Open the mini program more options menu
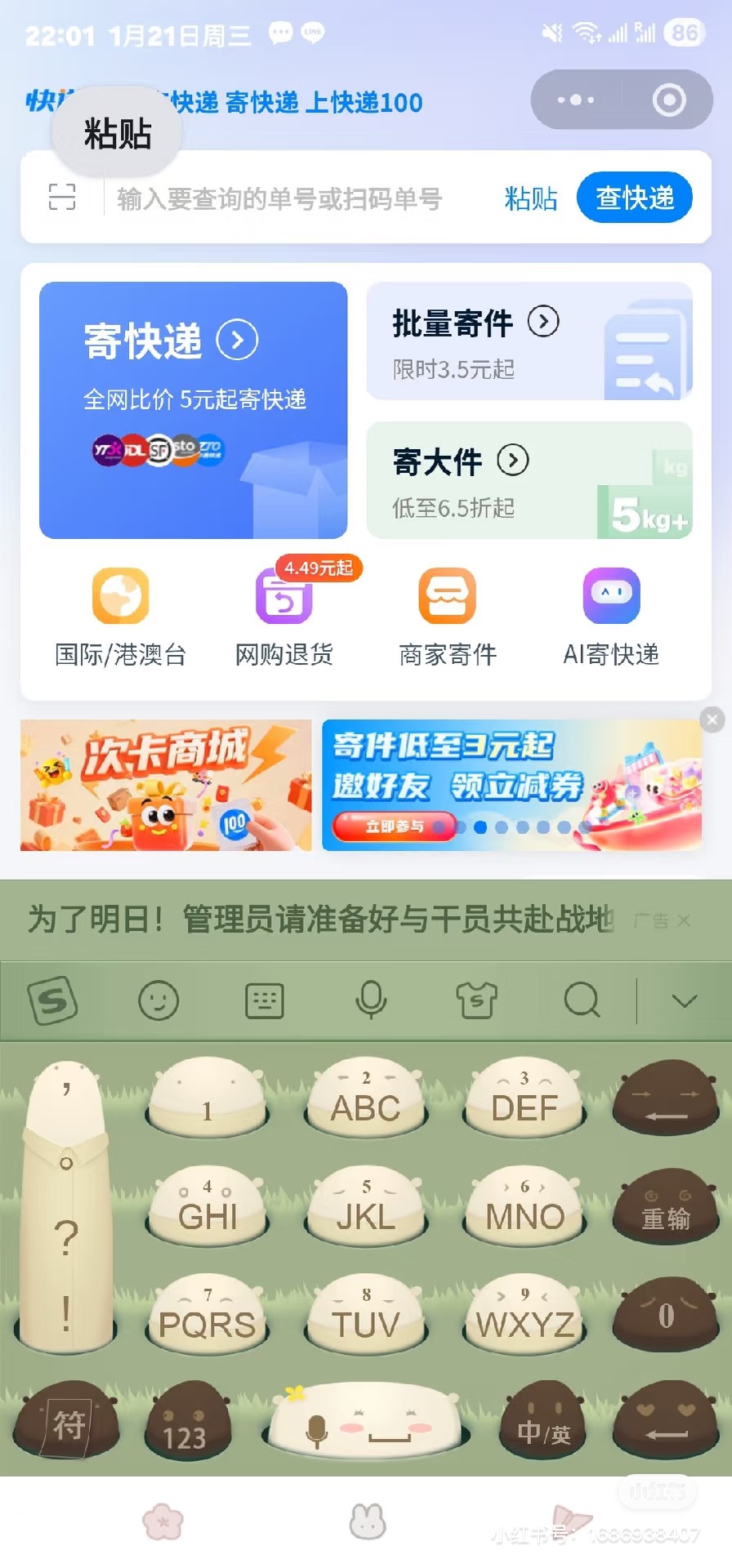This screenshot has width=732, height=1568. [x=576, y=100]
